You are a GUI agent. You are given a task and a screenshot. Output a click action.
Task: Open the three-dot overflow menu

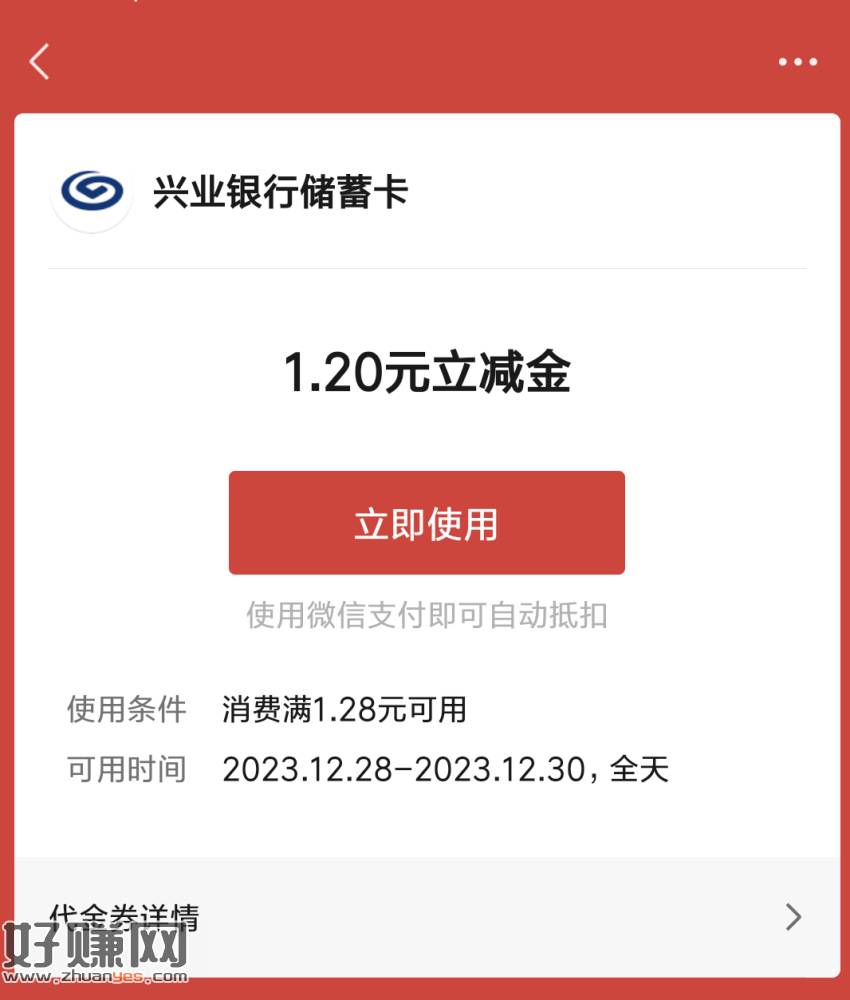[797, 62]
